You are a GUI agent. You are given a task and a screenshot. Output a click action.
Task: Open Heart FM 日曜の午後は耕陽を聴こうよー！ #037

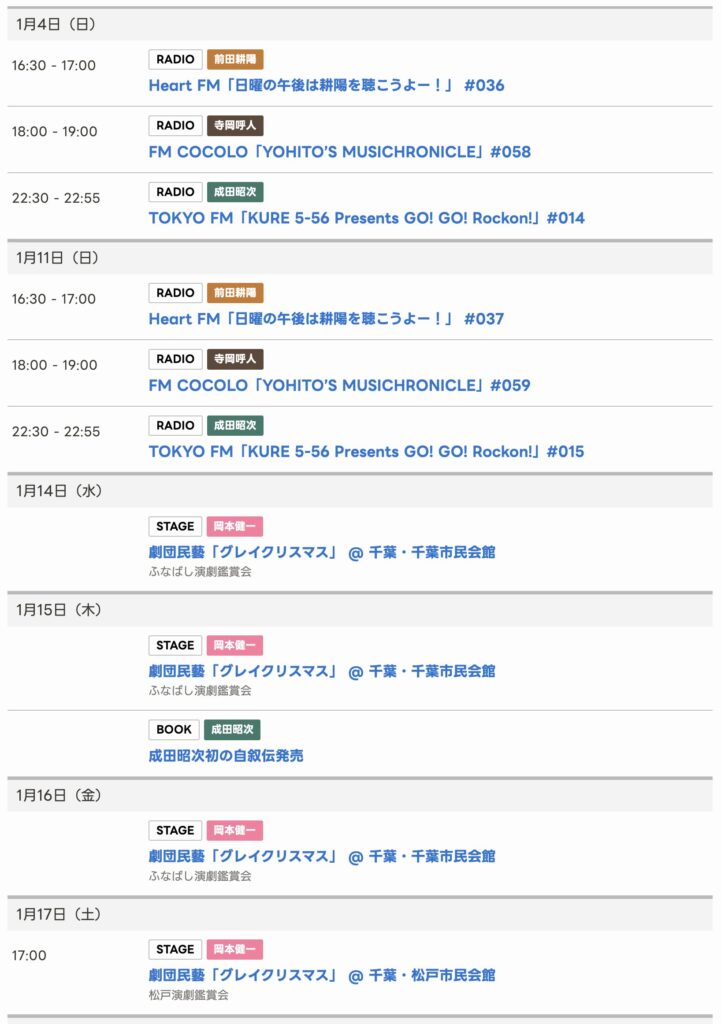[326, 319]
